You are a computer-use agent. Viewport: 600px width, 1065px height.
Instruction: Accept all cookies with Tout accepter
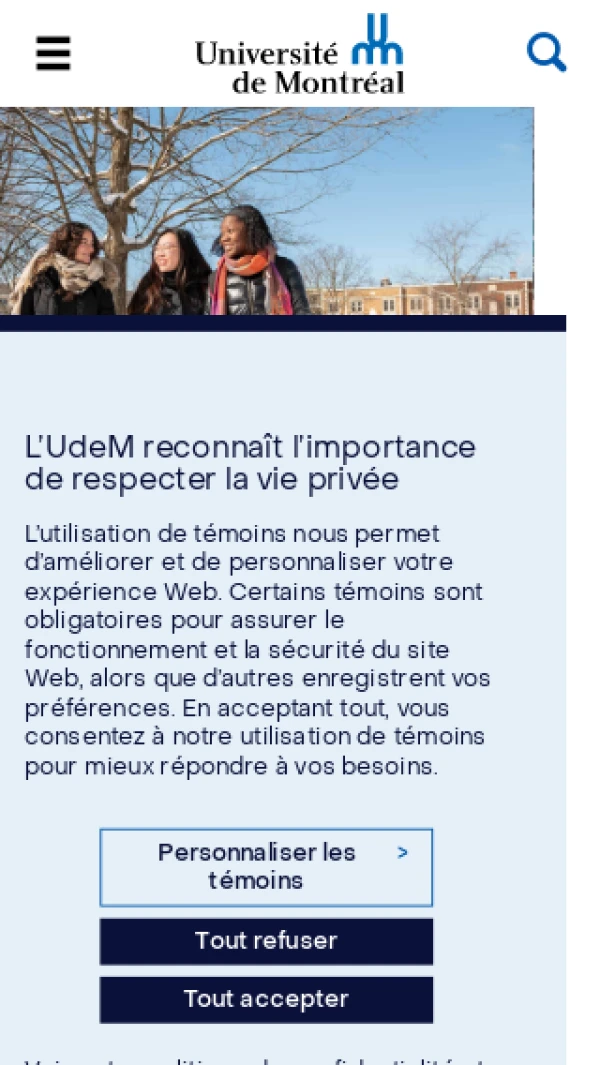pyautogui.click(x=266, y=999)
